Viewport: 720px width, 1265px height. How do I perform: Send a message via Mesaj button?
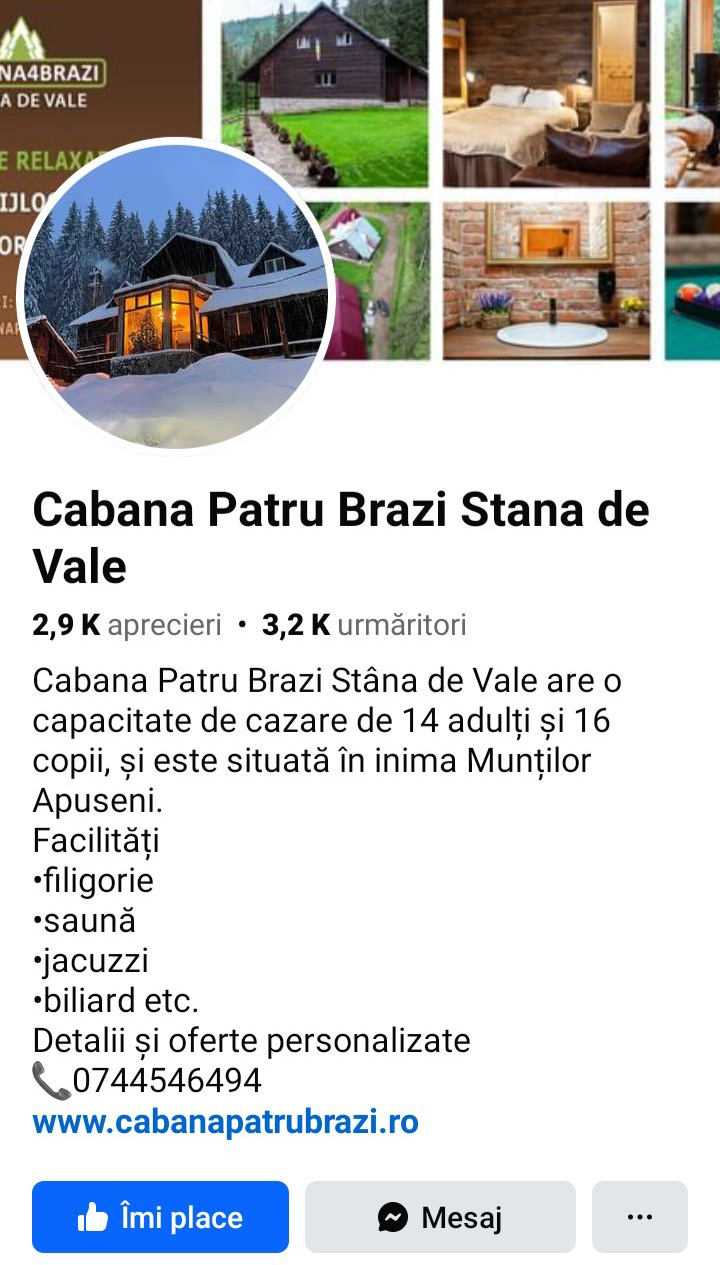[440, 1217]
